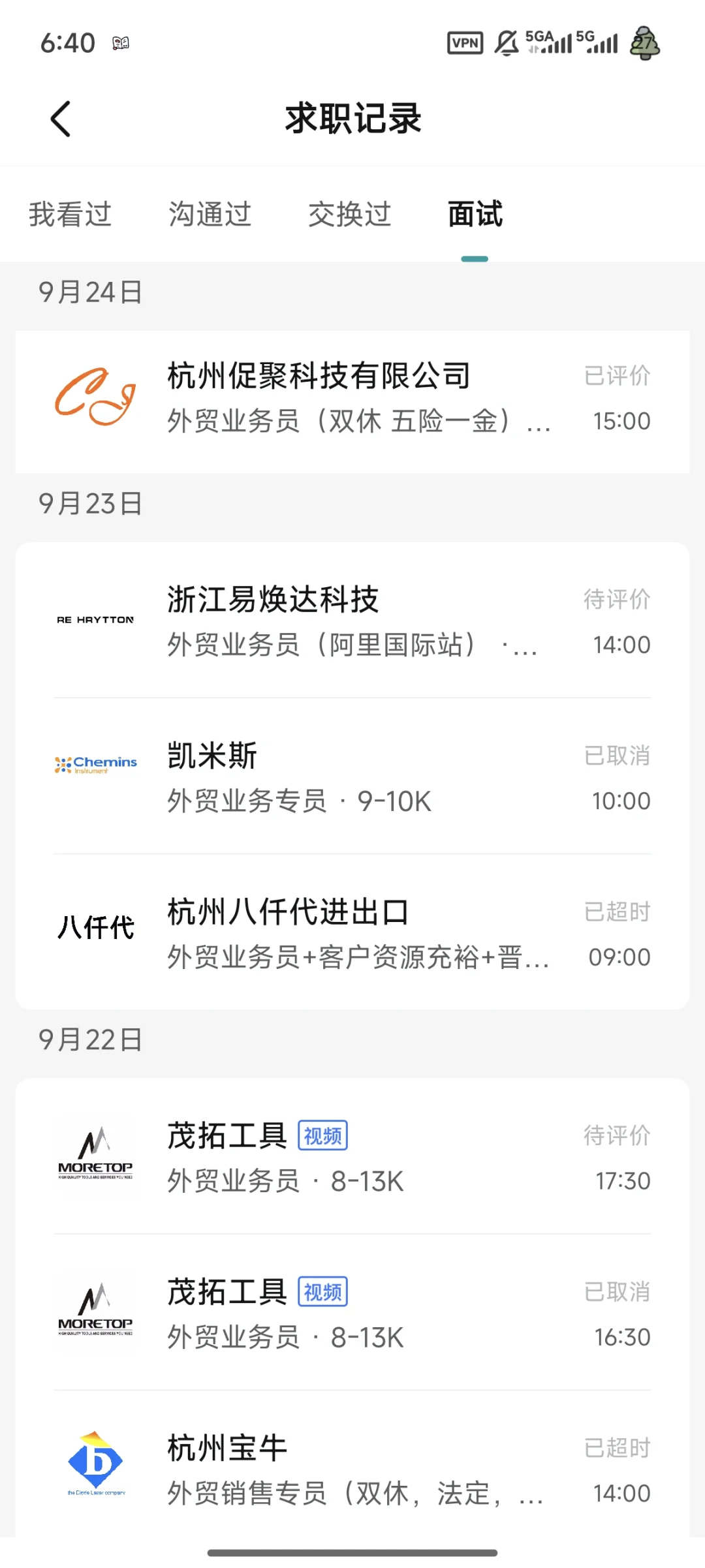The image size is (705, 1568).
Task: Switch to the 我看过 tab
Action: tap(70, 214)
